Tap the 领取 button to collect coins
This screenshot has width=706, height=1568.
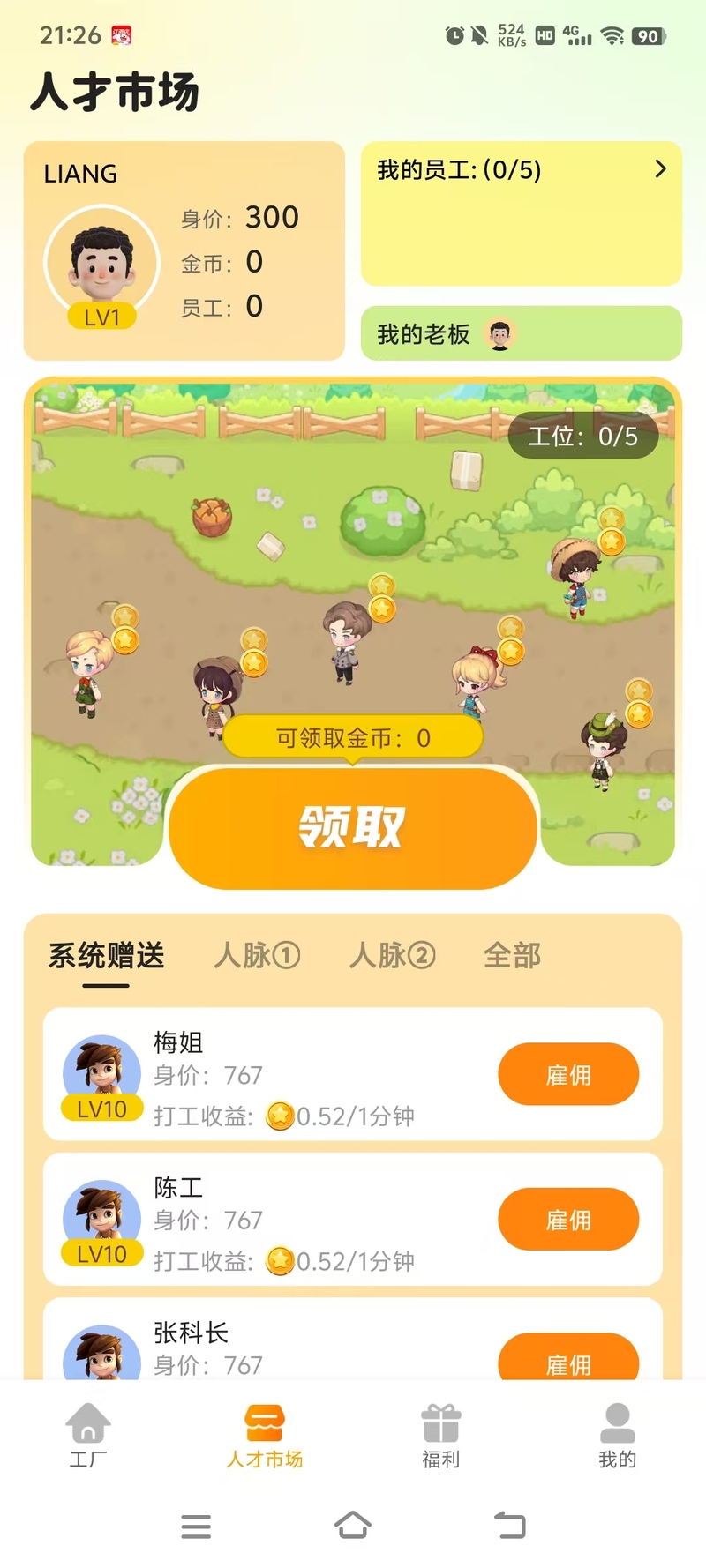pyautogui.click(x=353, y=827)
